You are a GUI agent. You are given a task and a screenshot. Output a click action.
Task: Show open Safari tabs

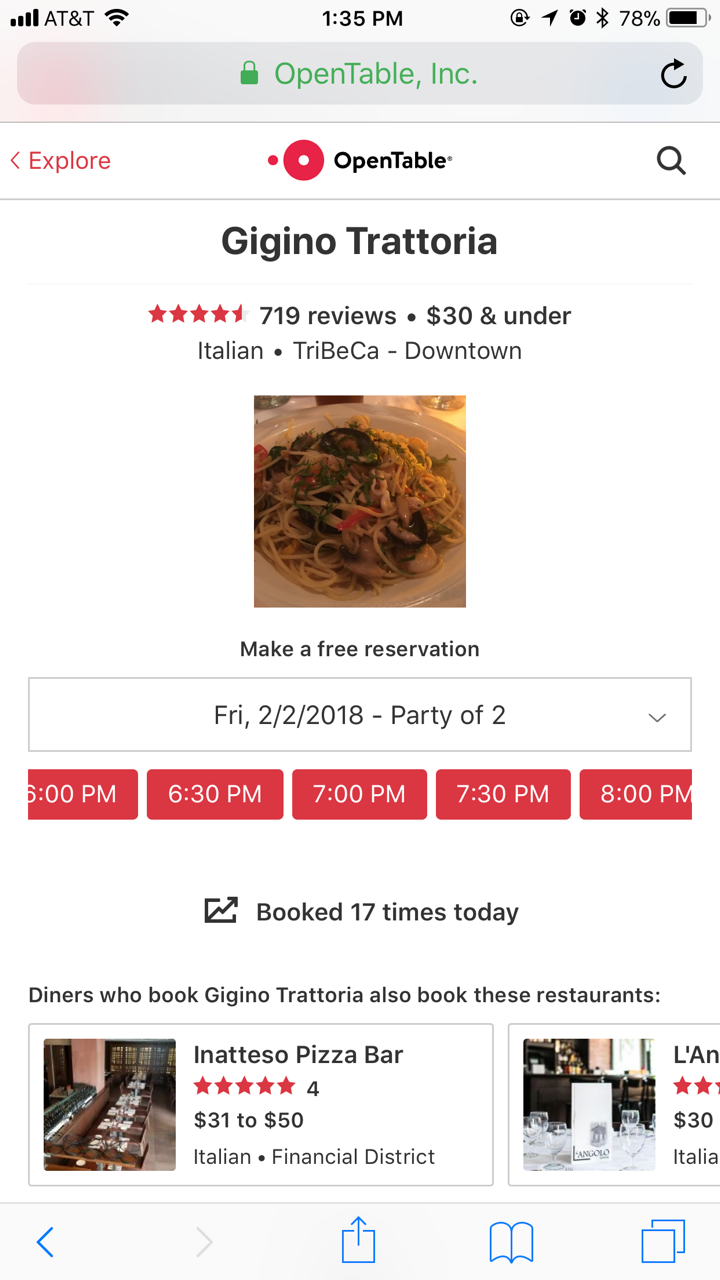click(x=663, y=1242)
